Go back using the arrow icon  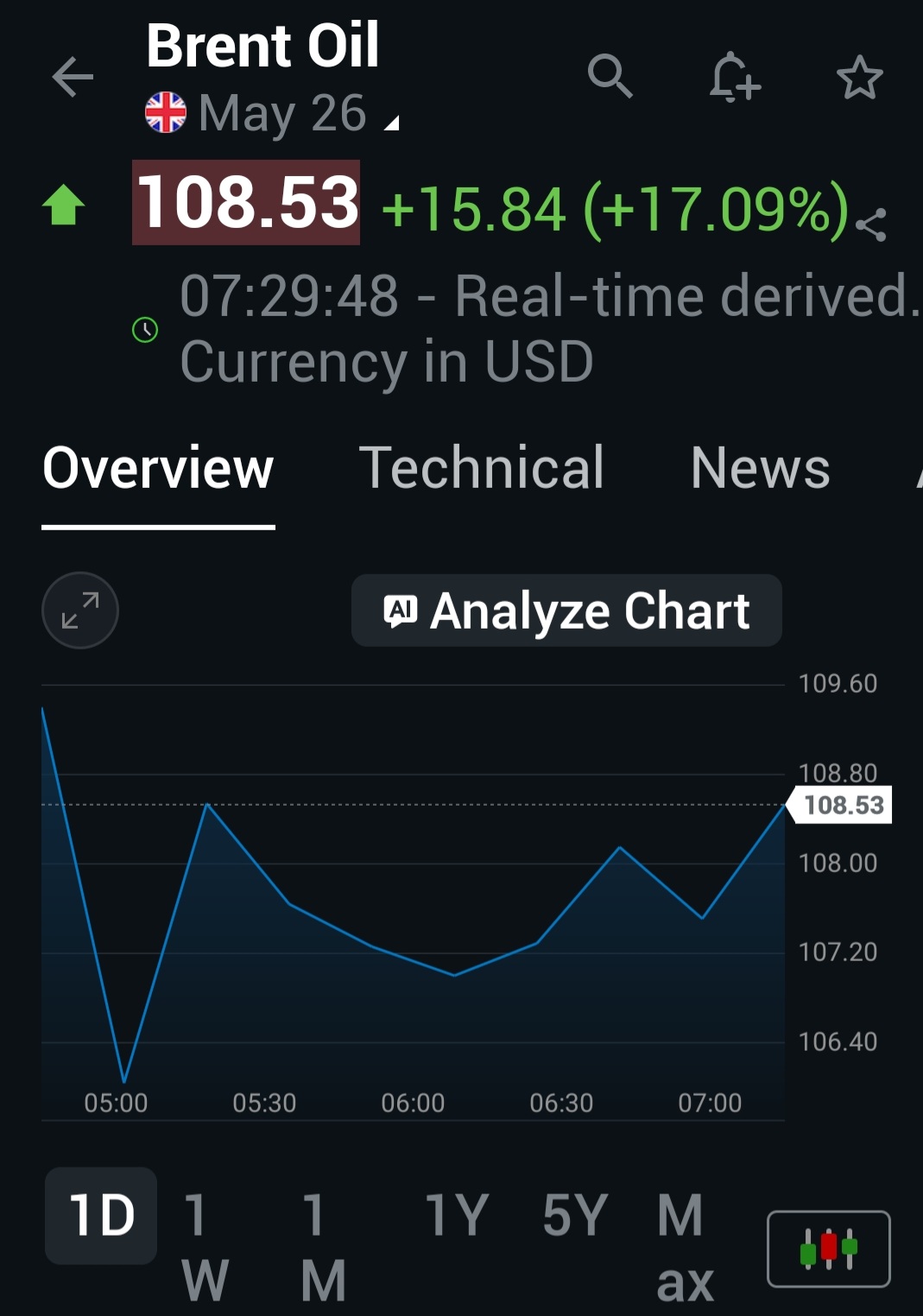(x=73, y=78)
